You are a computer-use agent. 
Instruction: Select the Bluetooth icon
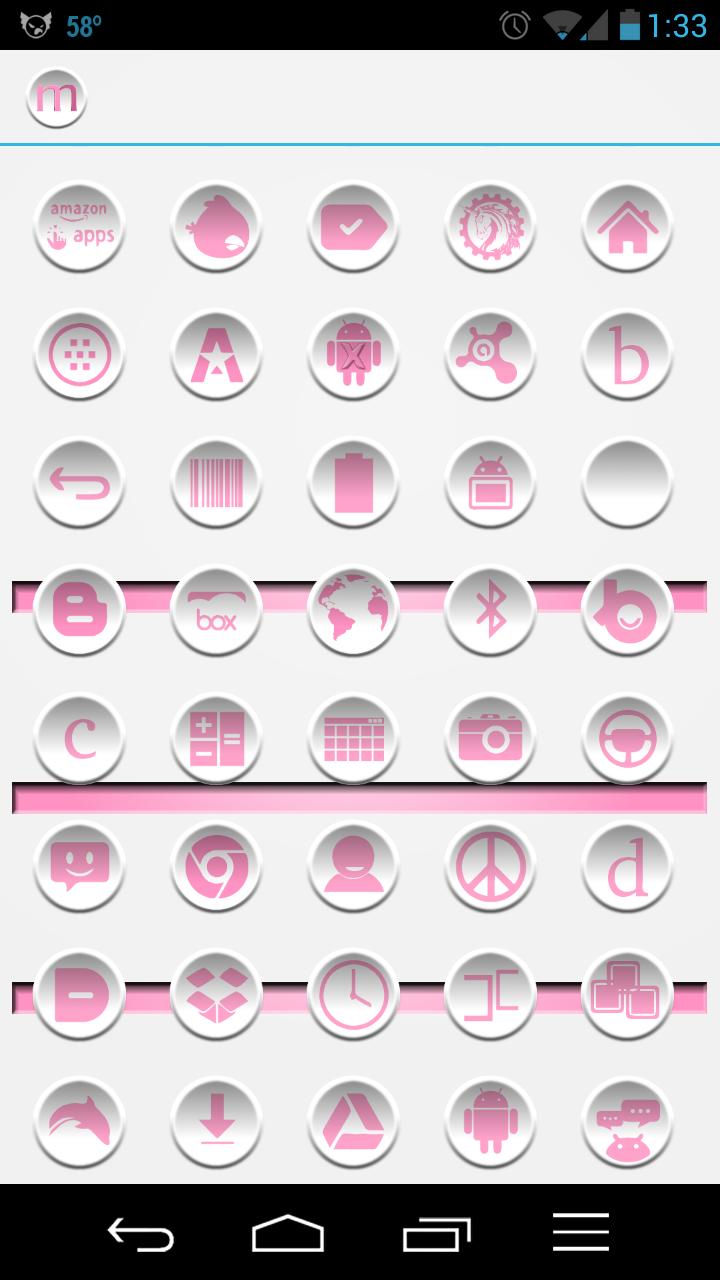(489, 610)
